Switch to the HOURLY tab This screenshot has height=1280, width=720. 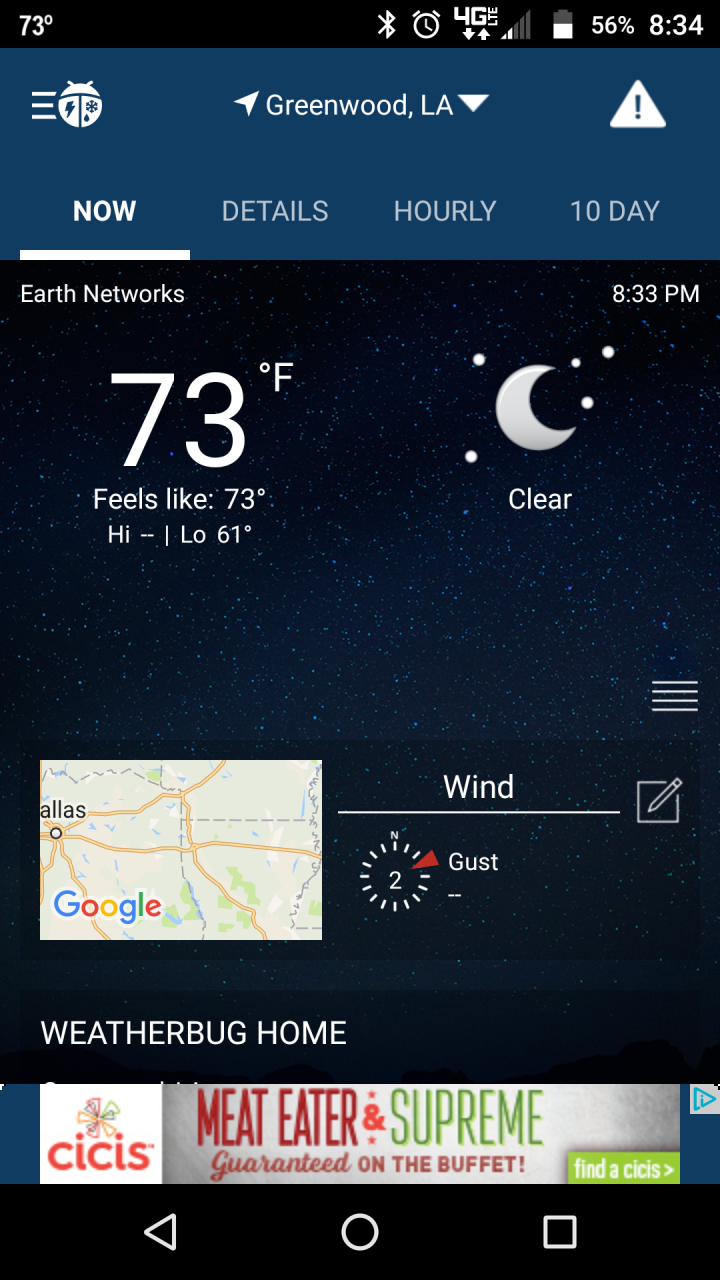pos(445,211)
